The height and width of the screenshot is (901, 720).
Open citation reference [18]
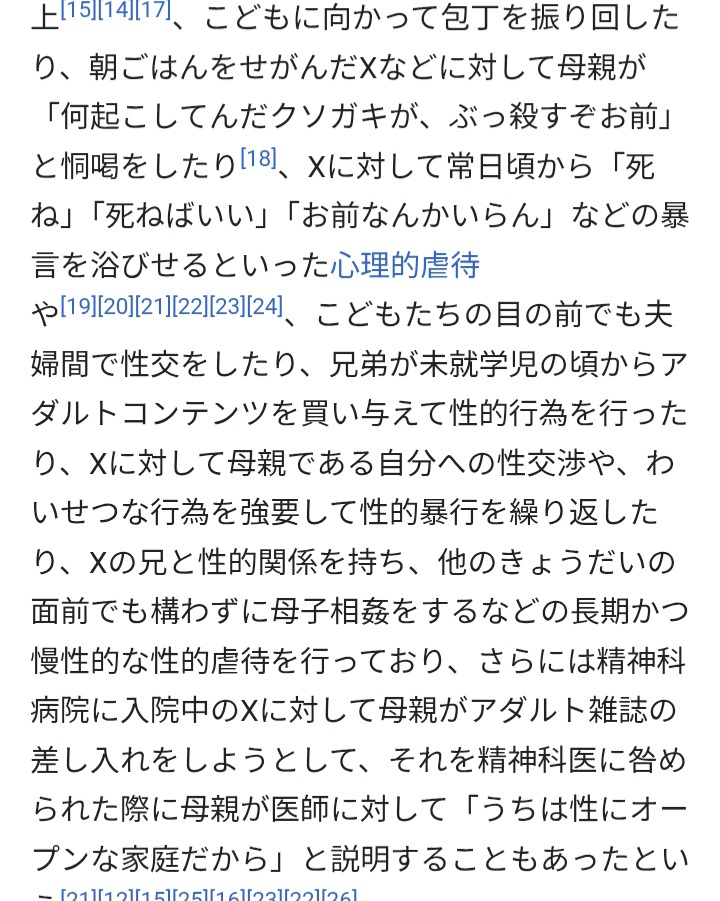(x=258, y=158)
